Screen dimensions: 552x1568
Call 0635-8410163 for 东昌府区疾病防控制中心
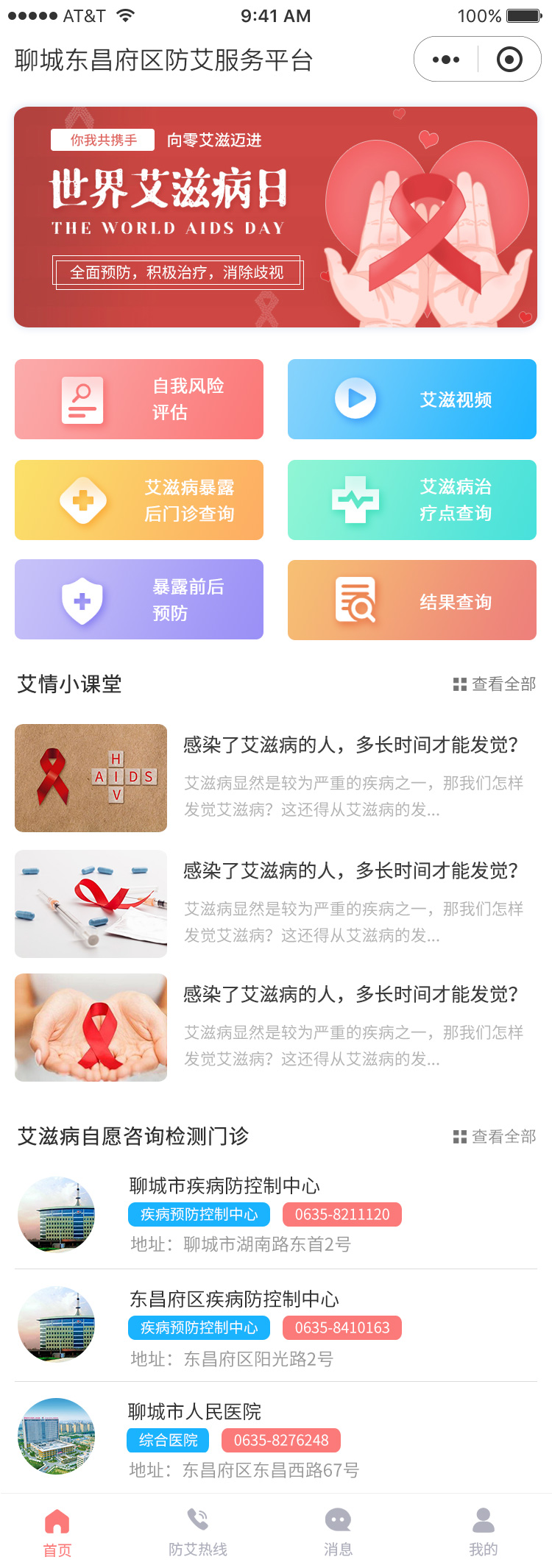342,1328
